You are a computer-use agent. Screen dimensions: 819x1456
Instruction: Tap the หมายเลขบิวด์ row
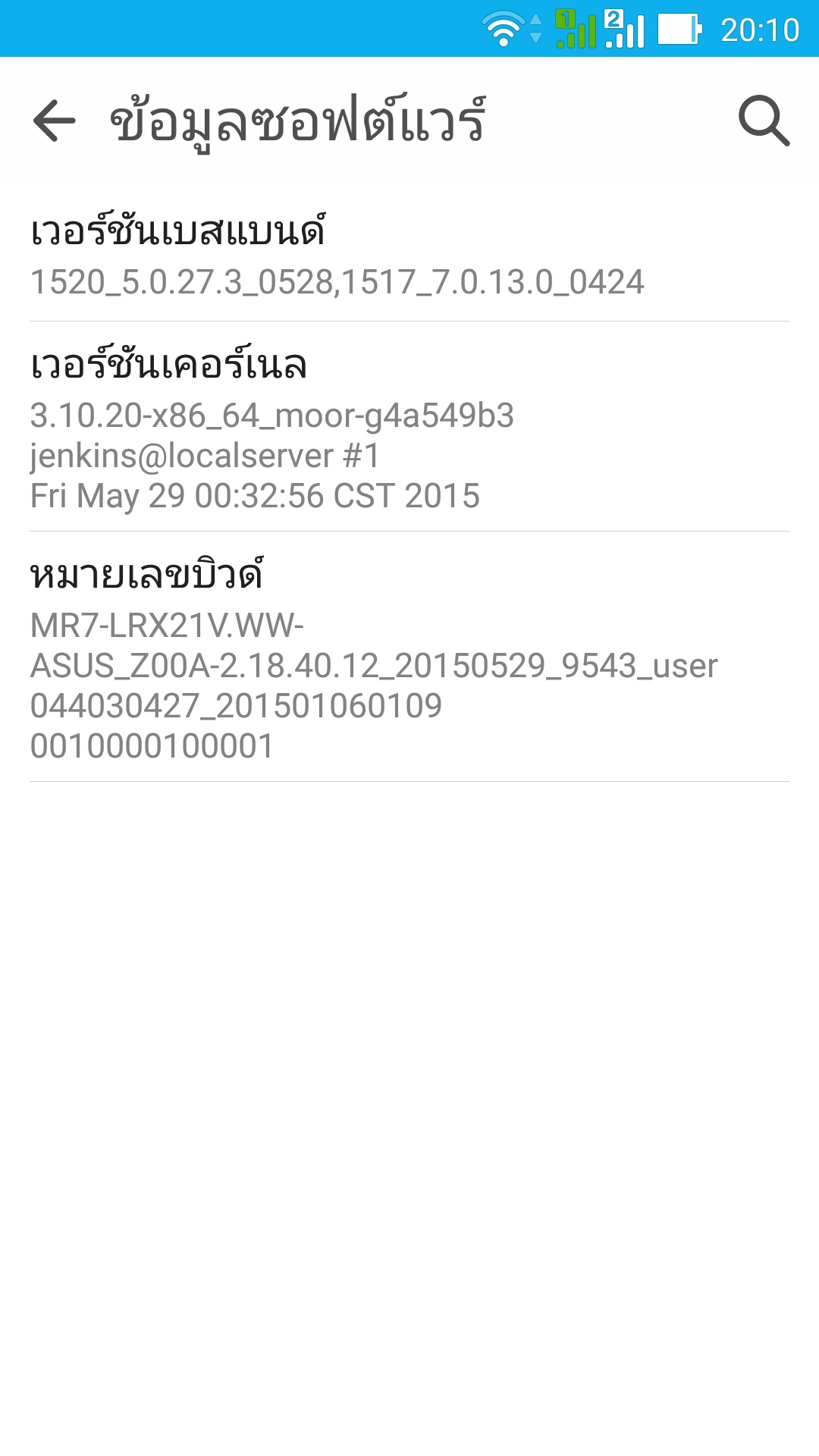(409, 657)
